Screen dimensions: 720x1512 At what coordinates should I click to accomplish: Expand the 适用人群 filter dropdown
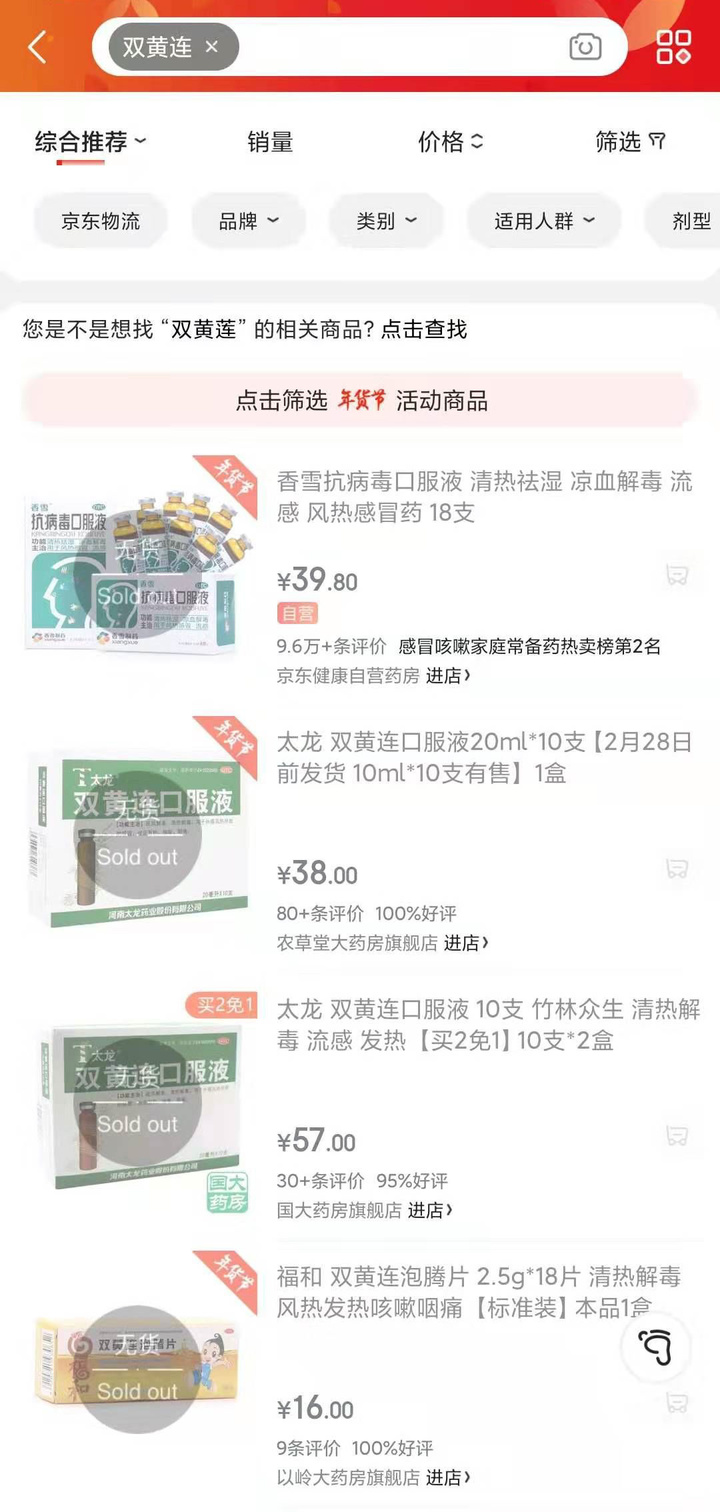tap(544, 221)
